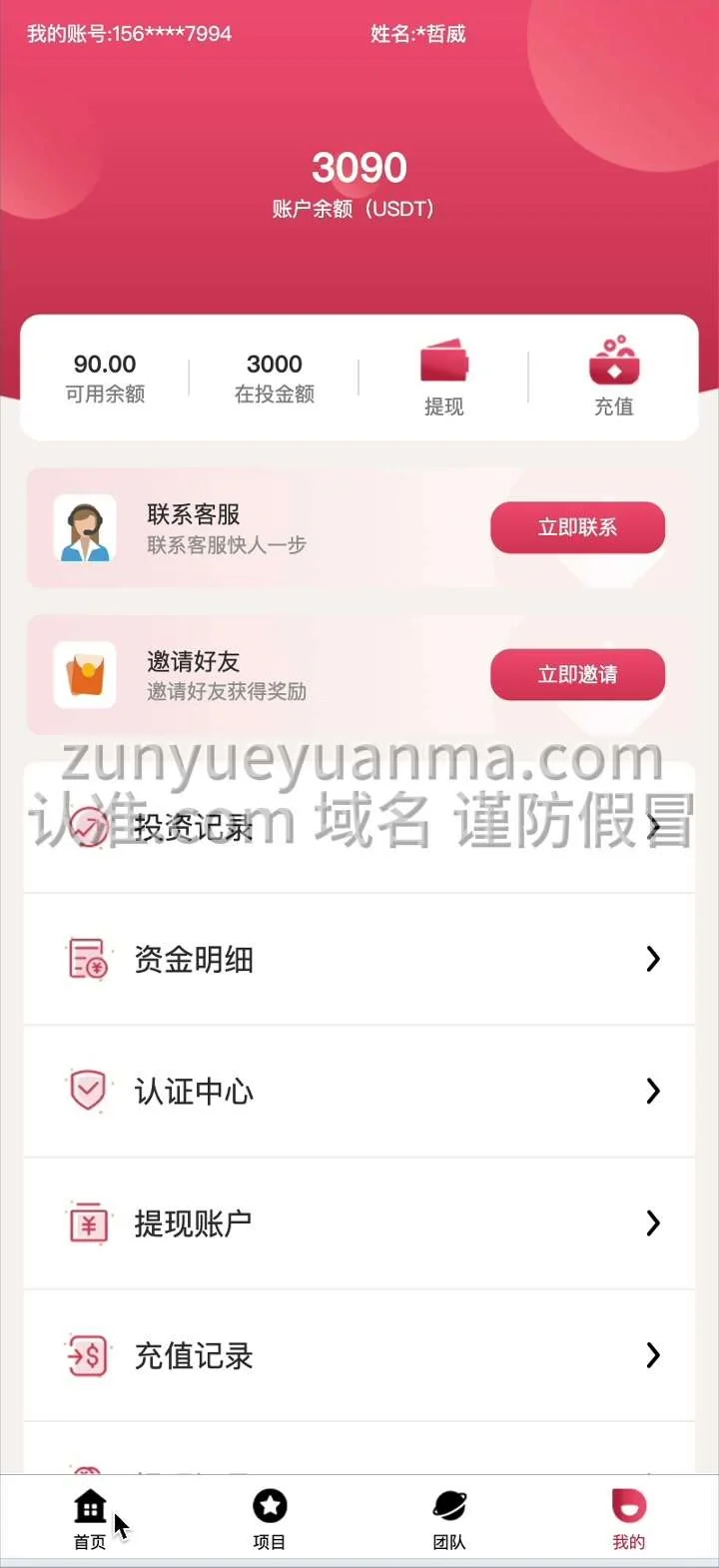719x1568 pixels.
Task: Open the 充值记录 row
Action: point(359,1355)
